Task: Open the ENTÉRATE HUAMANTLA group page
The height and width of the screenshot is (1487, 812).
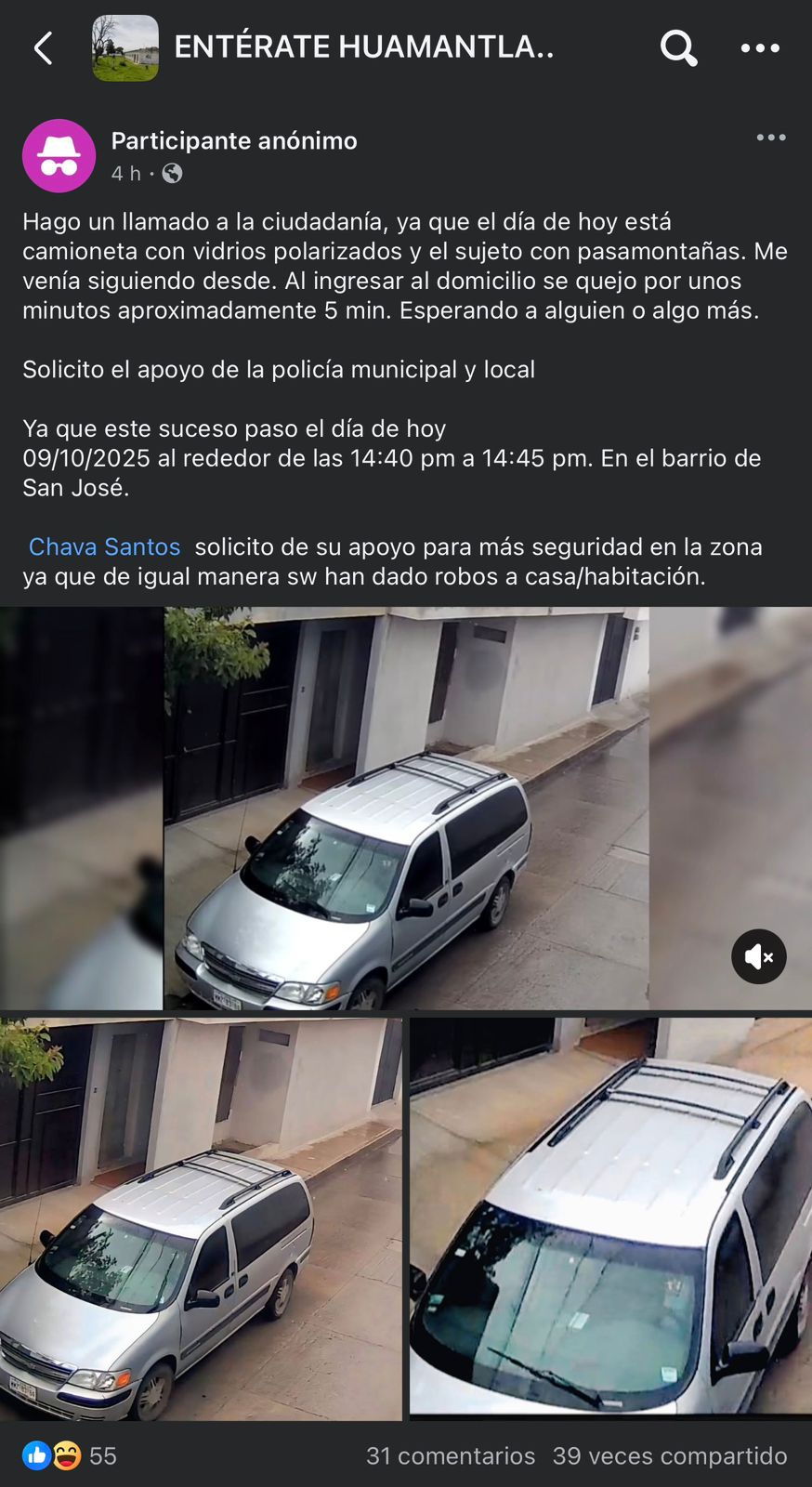Action: click(363, 46)
